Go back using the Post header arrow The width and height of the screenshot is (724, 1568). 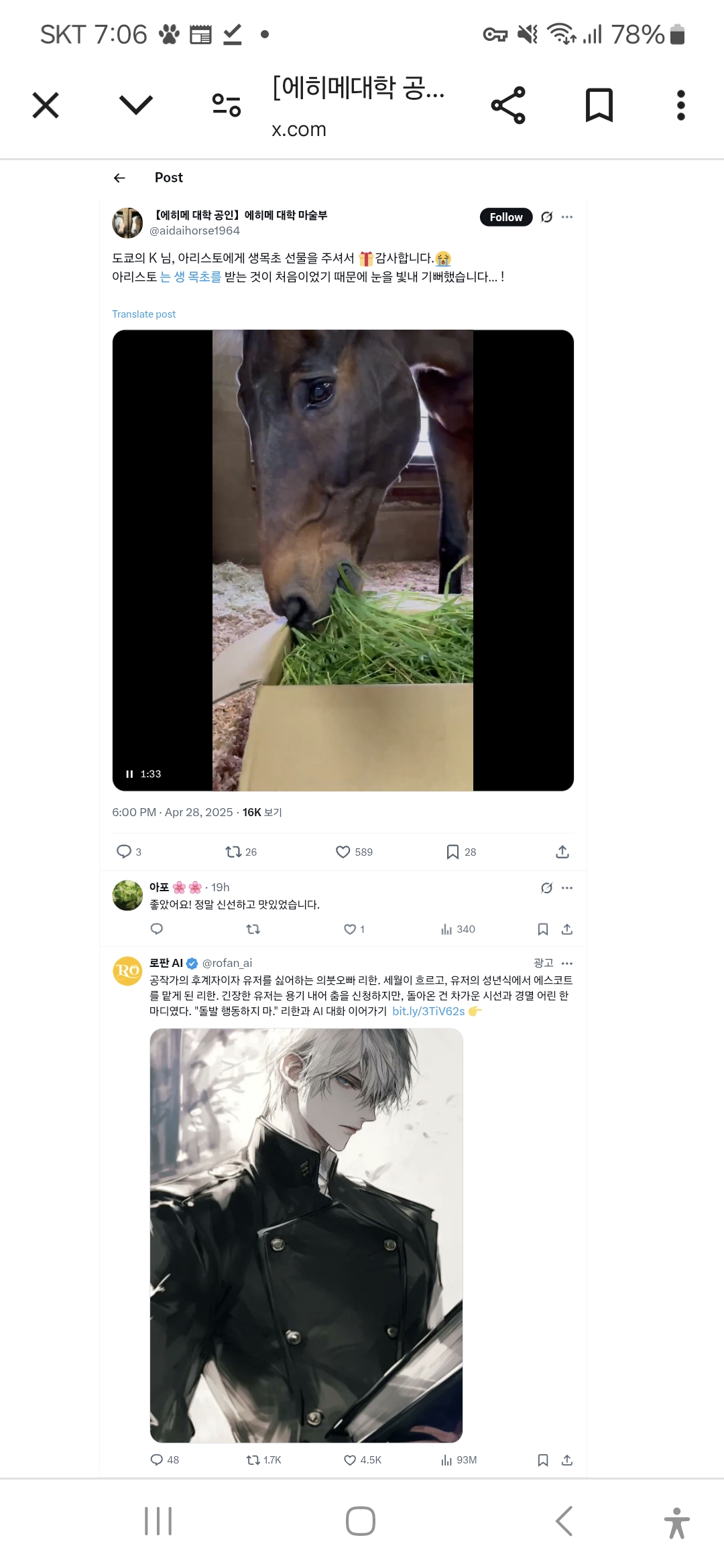tap(120, 178)
